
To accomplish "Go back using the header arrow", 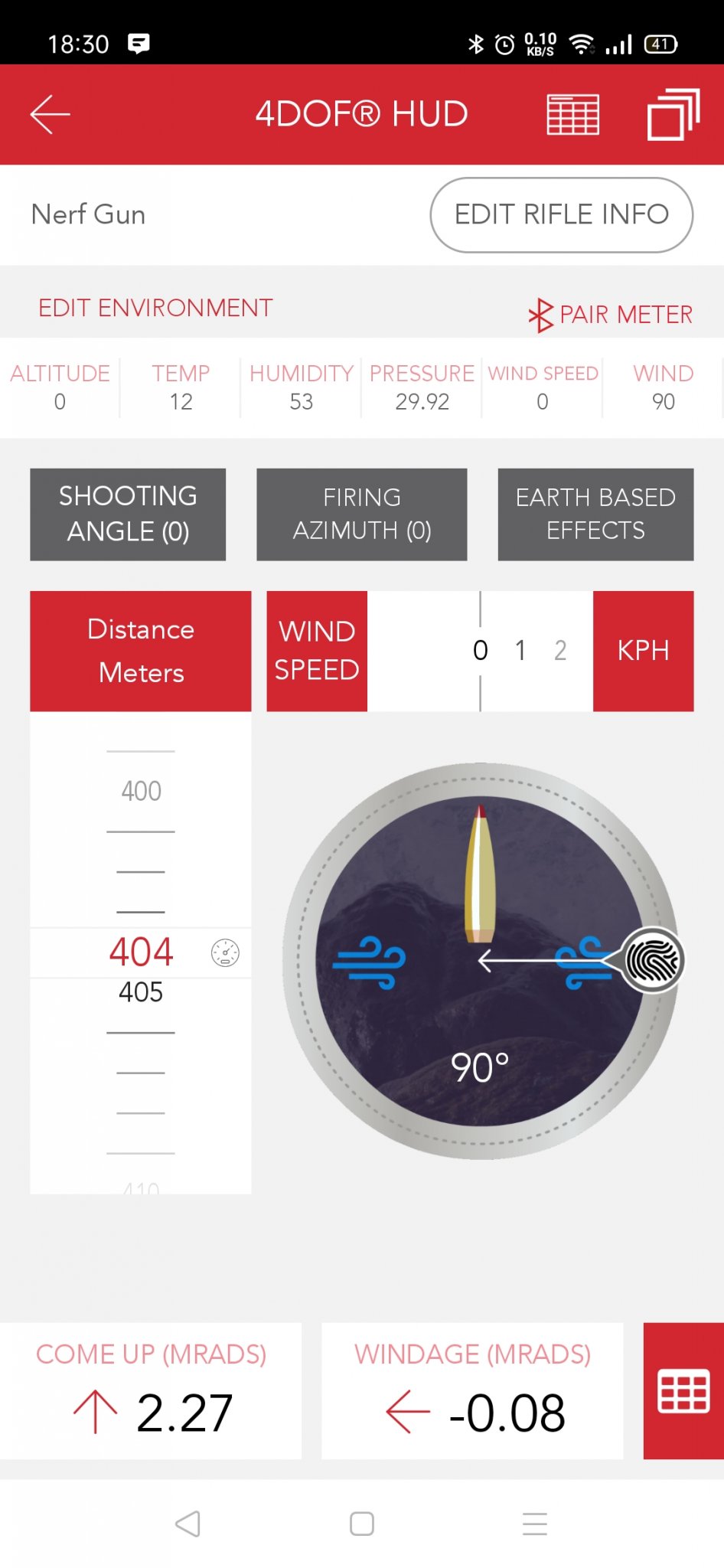I will coord(51,115).
